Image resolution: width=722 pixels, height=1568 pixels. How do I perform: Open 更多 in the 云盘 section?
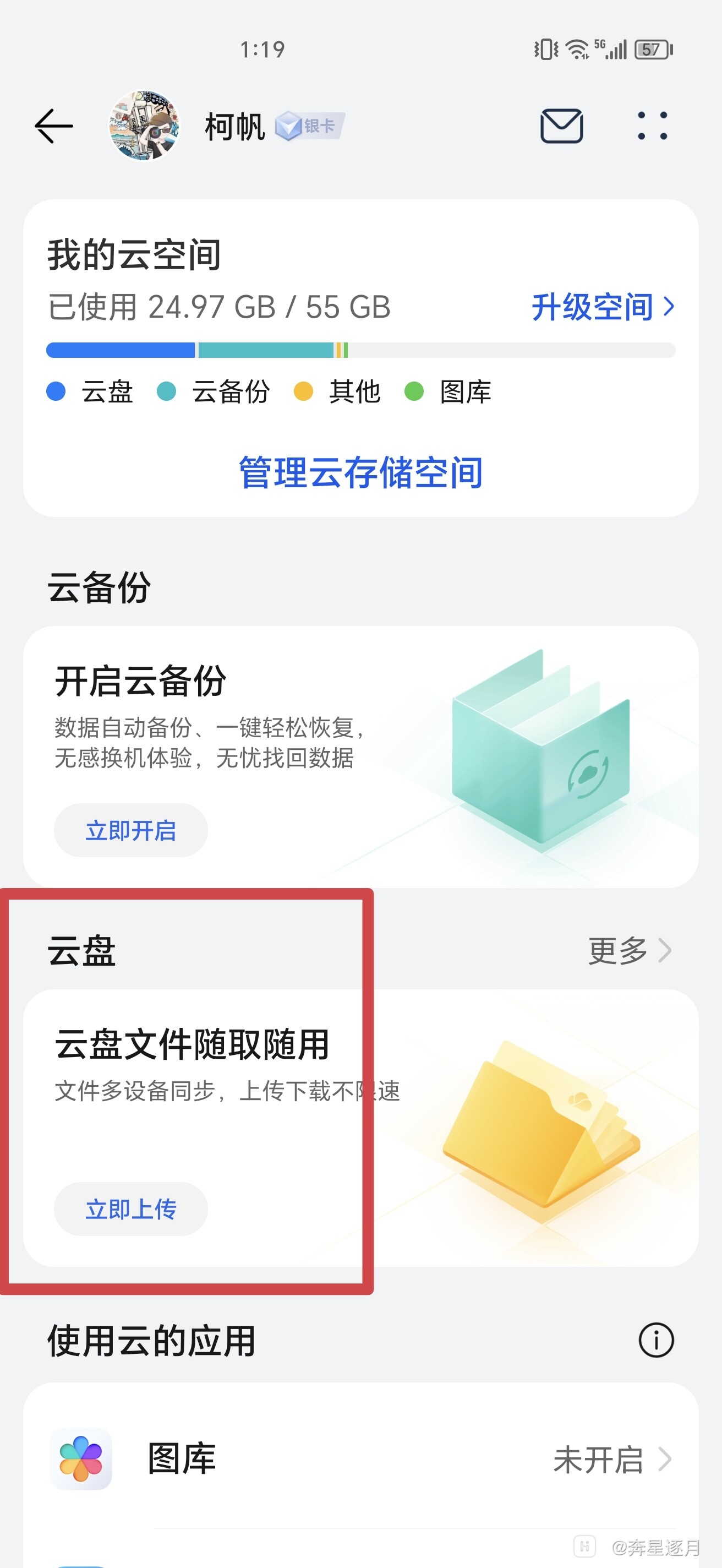click(629, 951)
